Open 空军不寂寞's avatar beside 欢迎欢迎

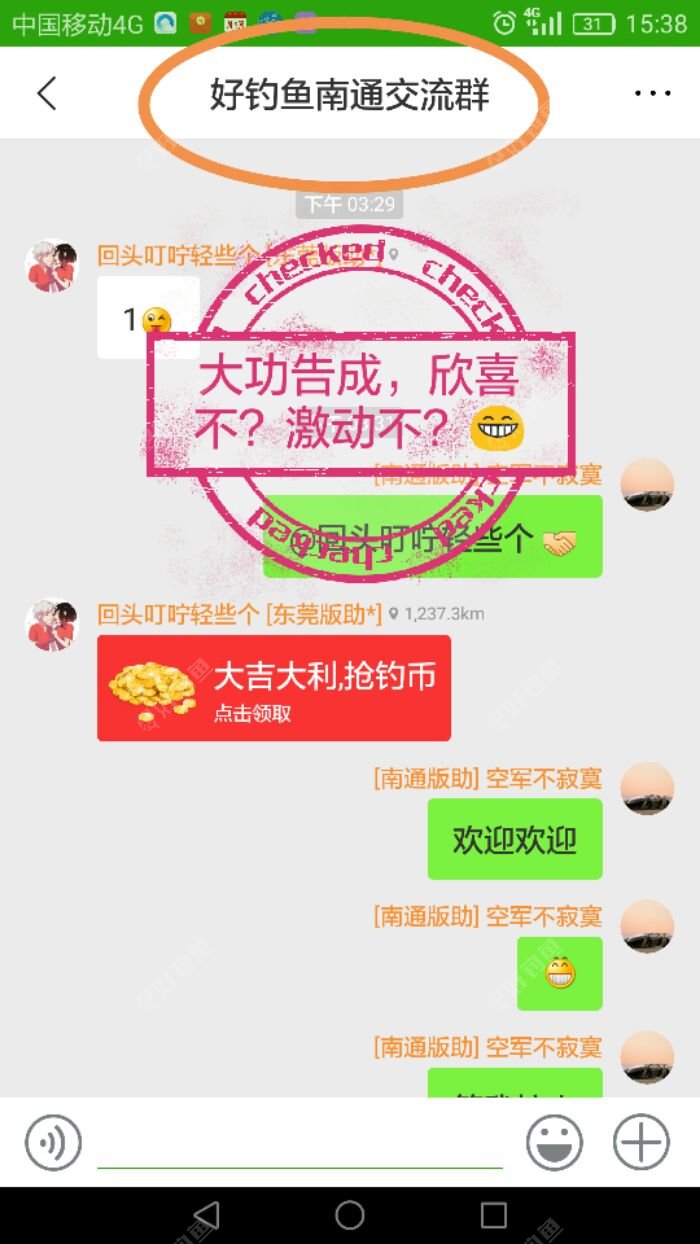coord(647,788)
